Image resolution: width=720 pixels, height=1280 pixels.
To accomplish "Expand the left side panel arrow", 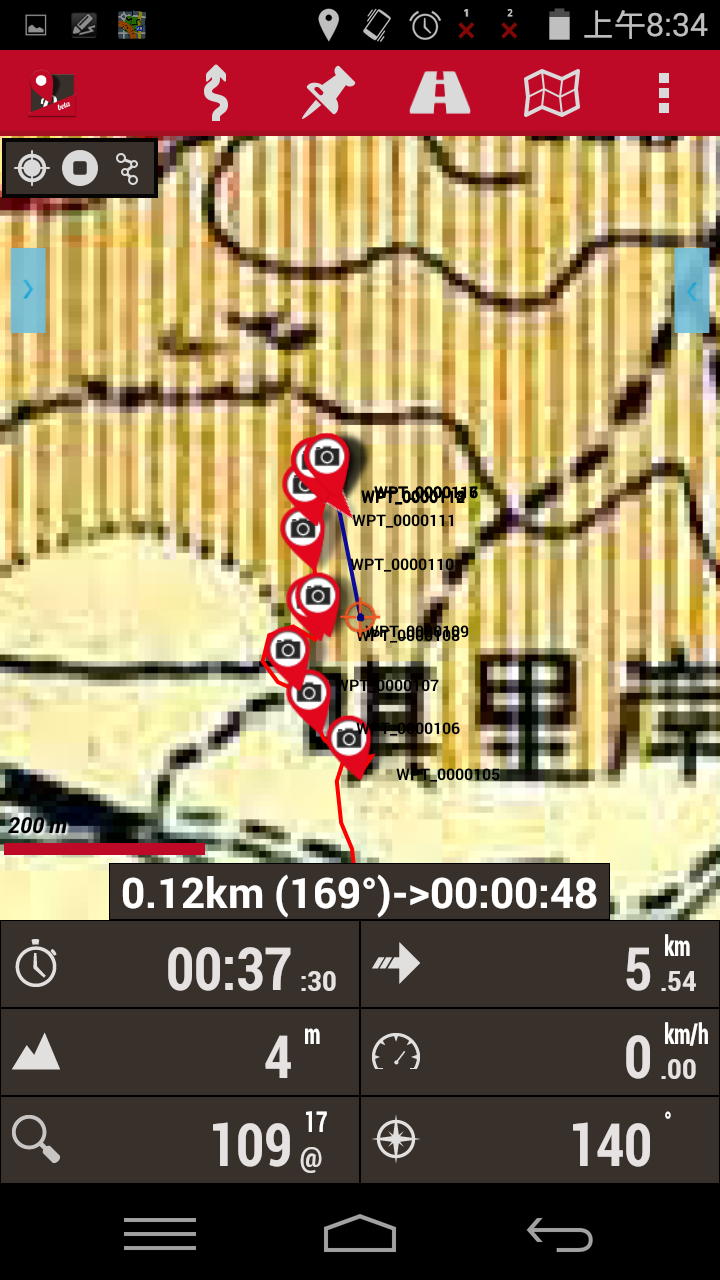I will pyautogui.click(x=28, y=290).
